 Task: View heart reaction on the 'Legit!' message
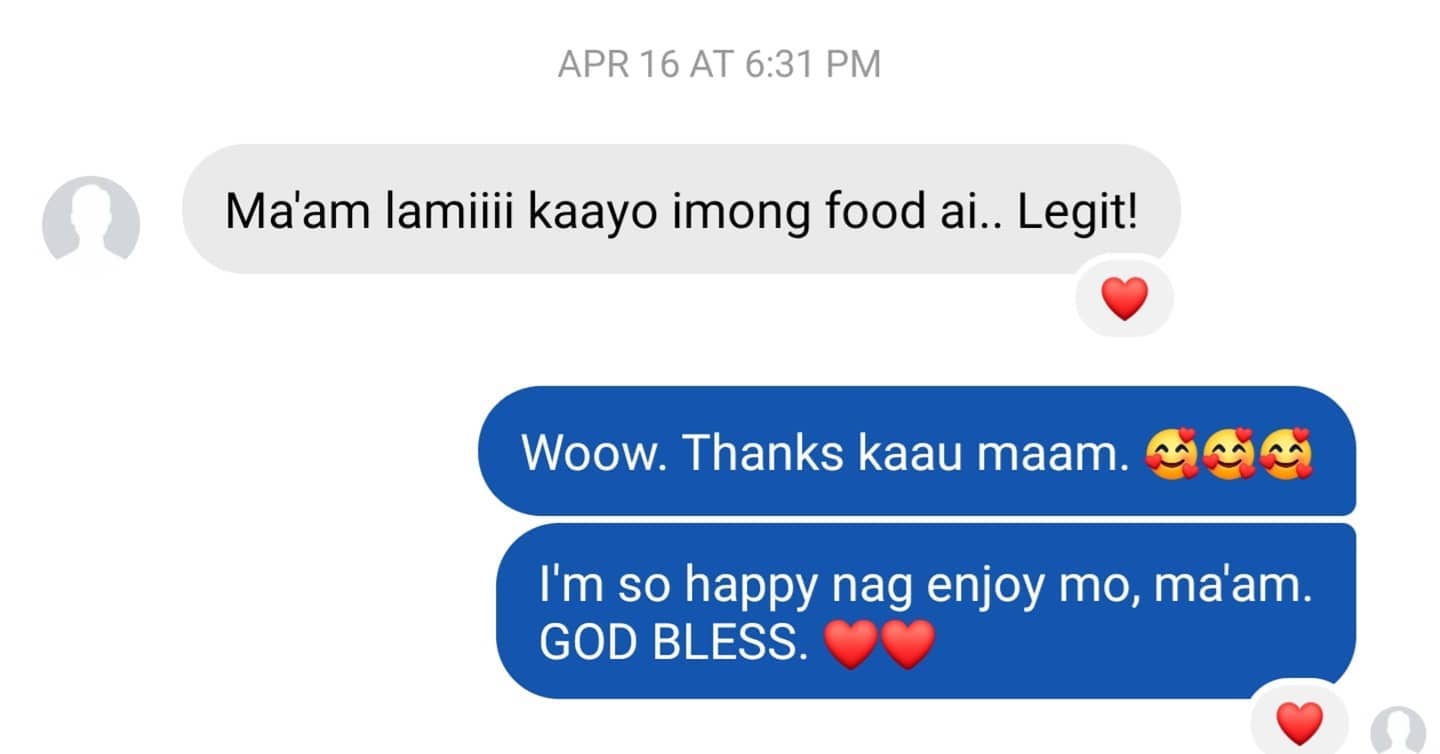[1123, 299]
